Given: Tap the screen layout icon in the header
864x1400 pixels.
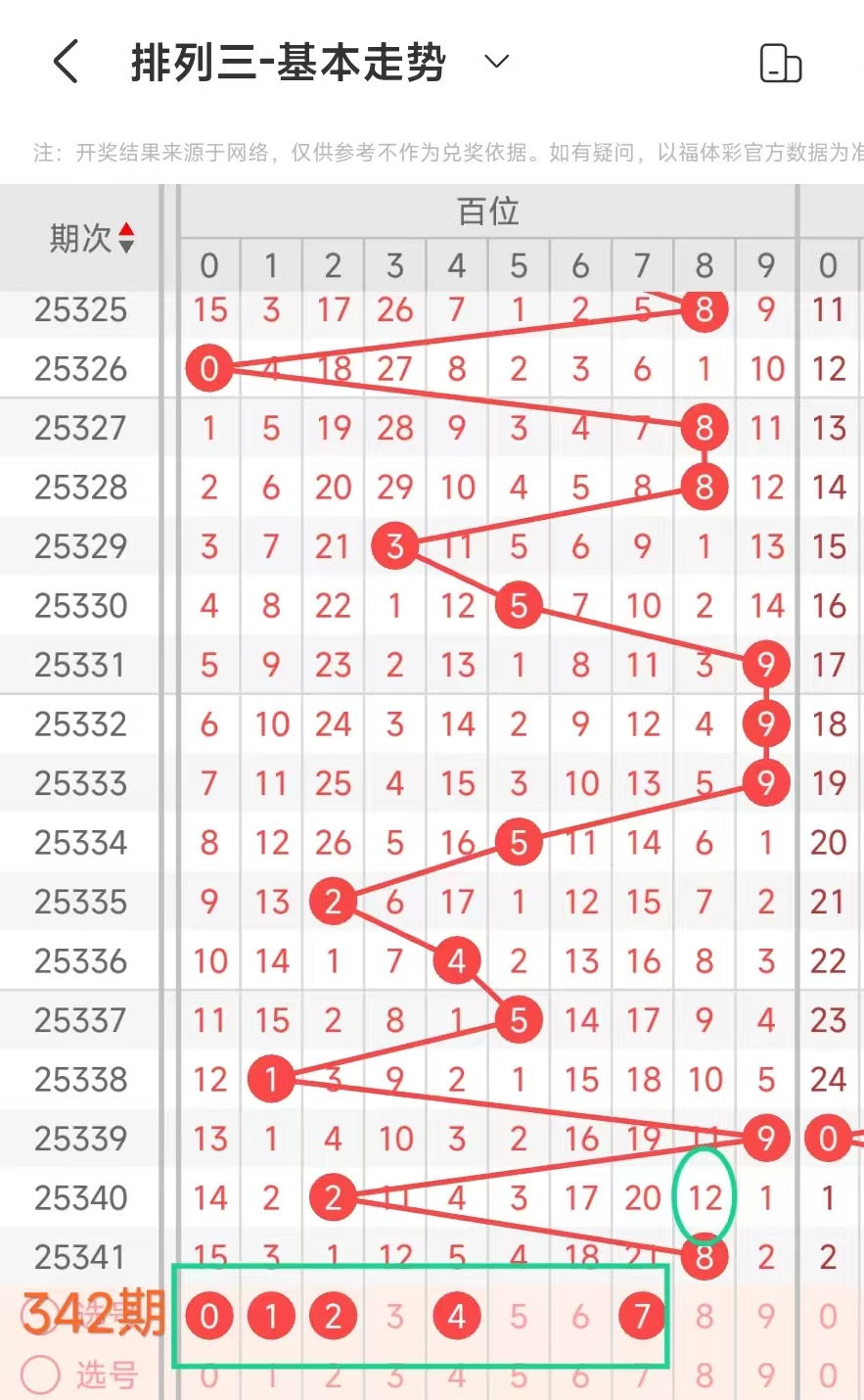Looking at the screenshot, I should pyautogui.click(x=780, y=64).
